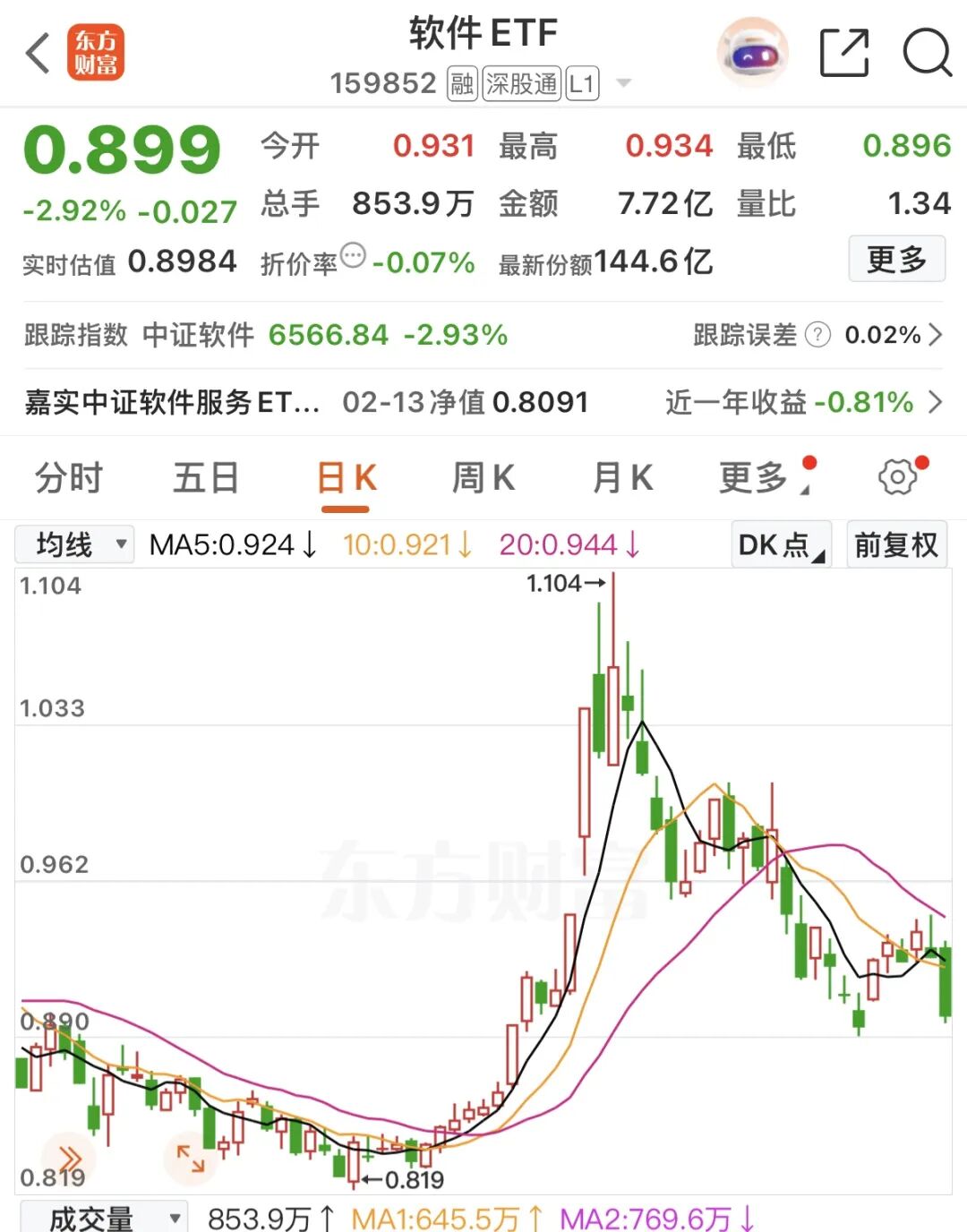Open the 均线 moving average dropdown

73,543
